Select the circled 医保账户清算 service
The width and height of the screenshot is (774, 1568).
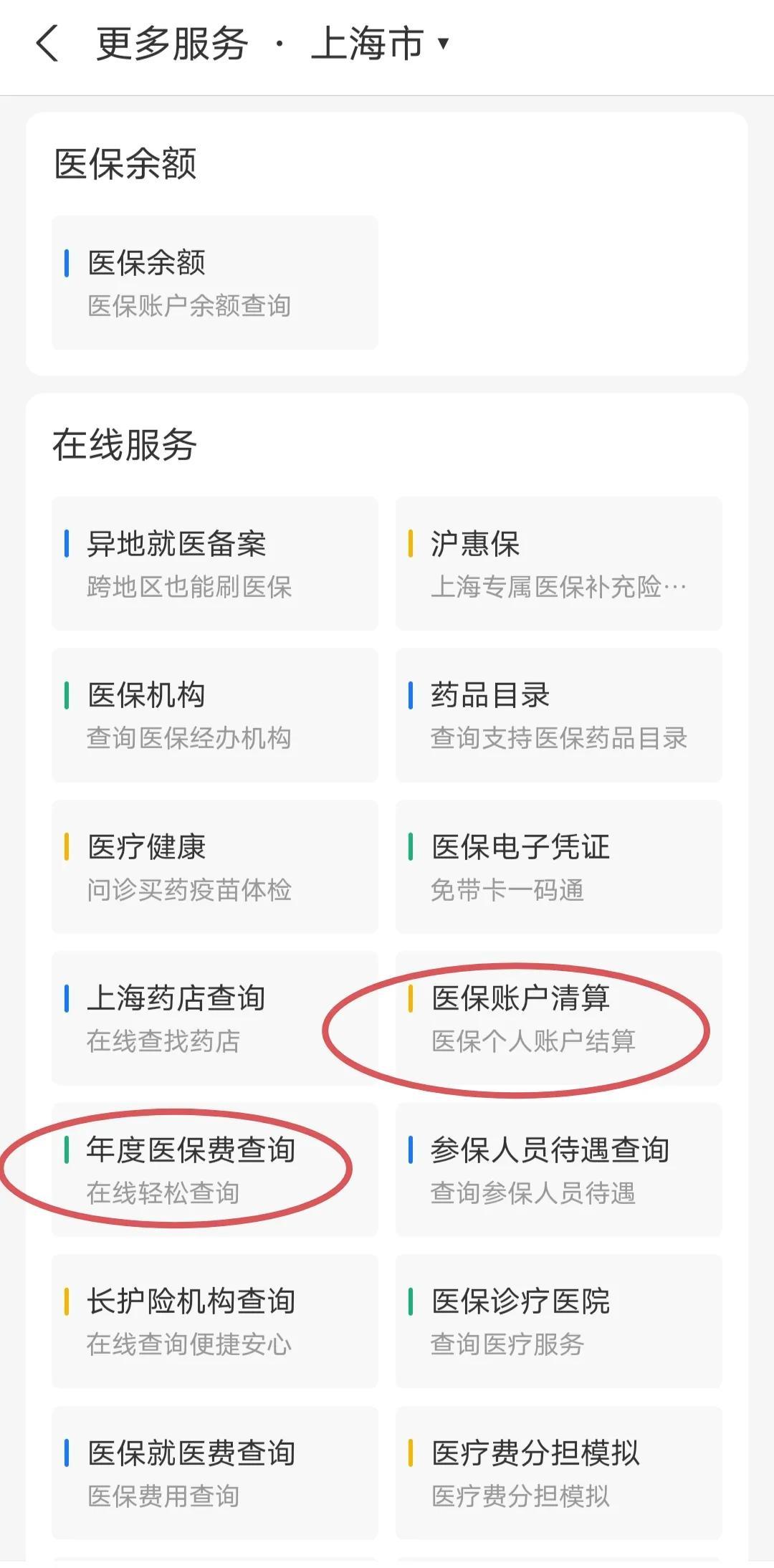click(x=558, y=1018)
